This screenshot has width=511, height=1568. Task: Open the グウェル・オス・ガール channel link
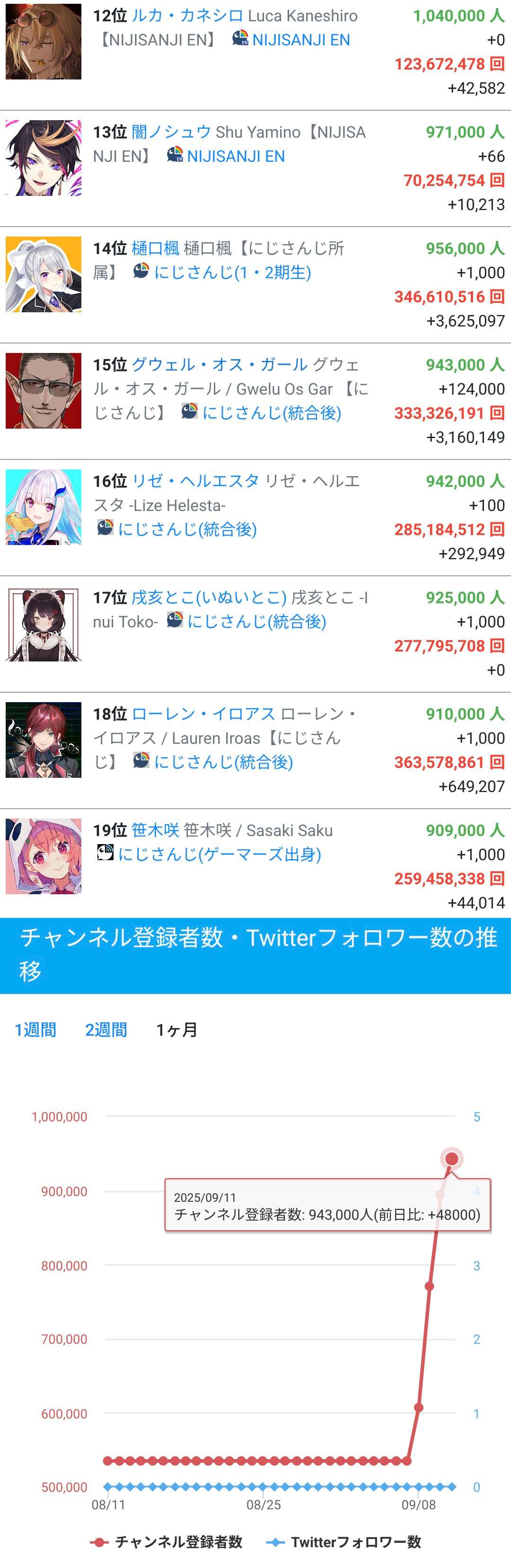click(219, 365)
